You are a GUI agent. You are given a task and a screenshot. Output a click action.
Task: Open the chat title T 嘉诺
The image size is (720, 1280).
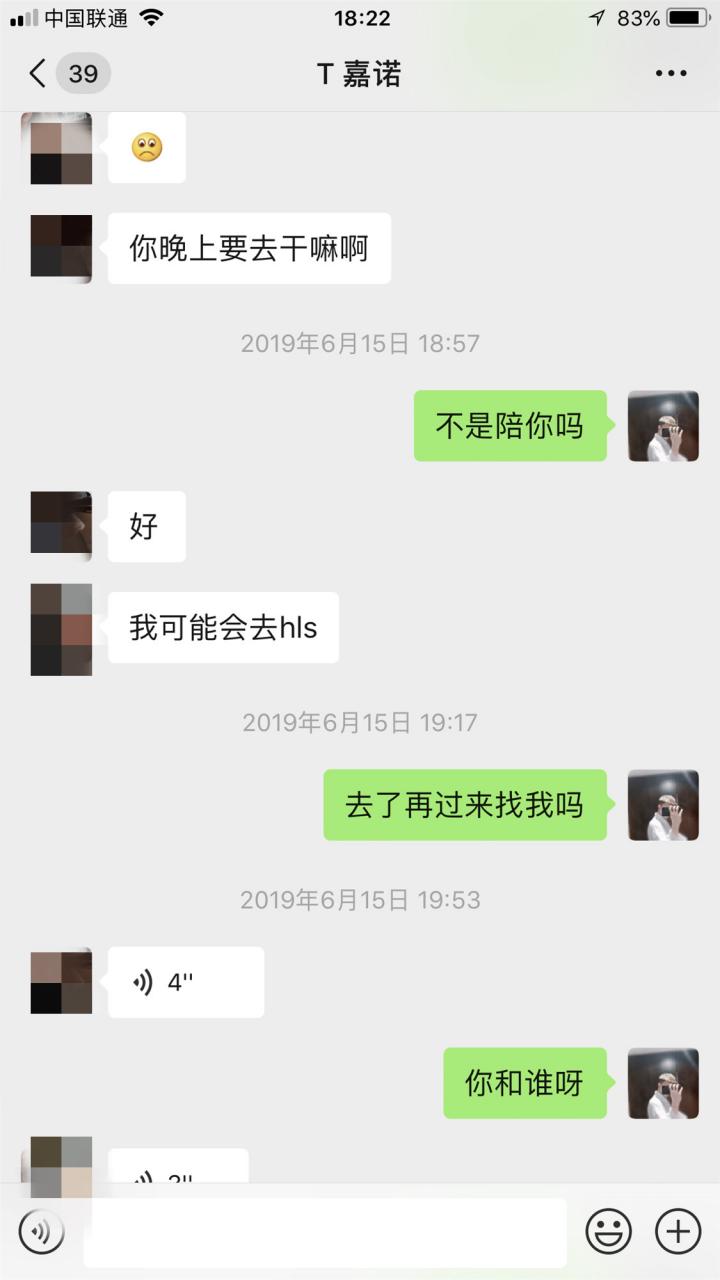[360, 72]
